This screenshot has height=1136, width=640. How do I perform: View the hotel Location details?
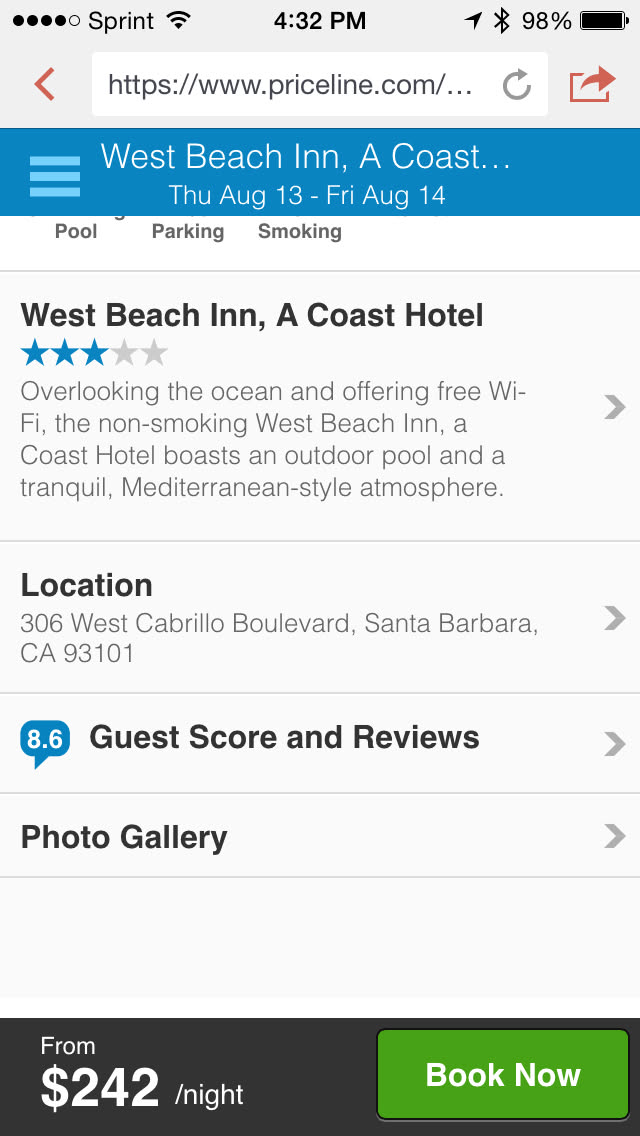[x=320, y=617]
